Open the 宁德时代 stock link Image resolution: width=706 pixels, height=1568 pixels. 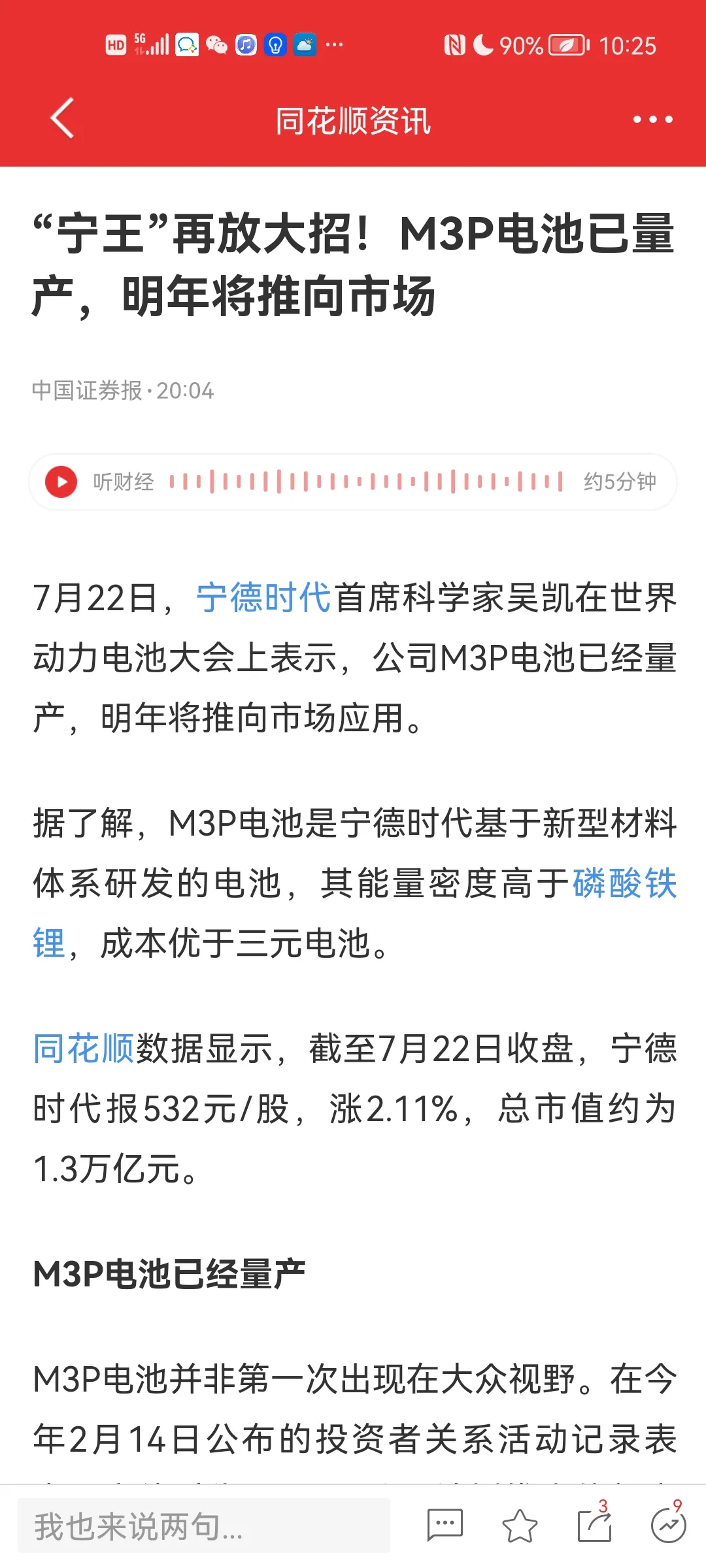(x=263, y=597)
